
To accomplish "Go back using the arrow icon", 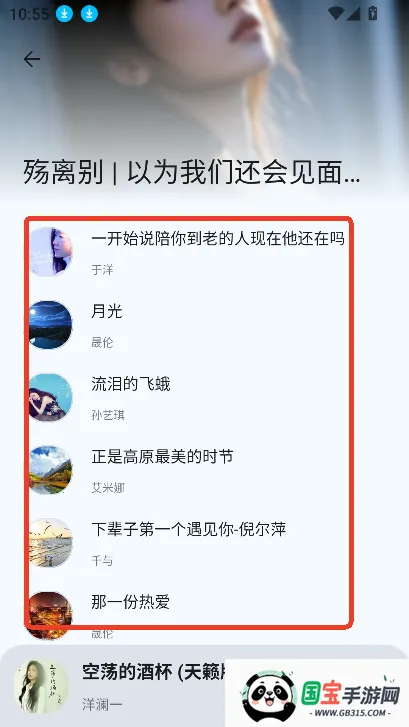I will click(32, 59).
